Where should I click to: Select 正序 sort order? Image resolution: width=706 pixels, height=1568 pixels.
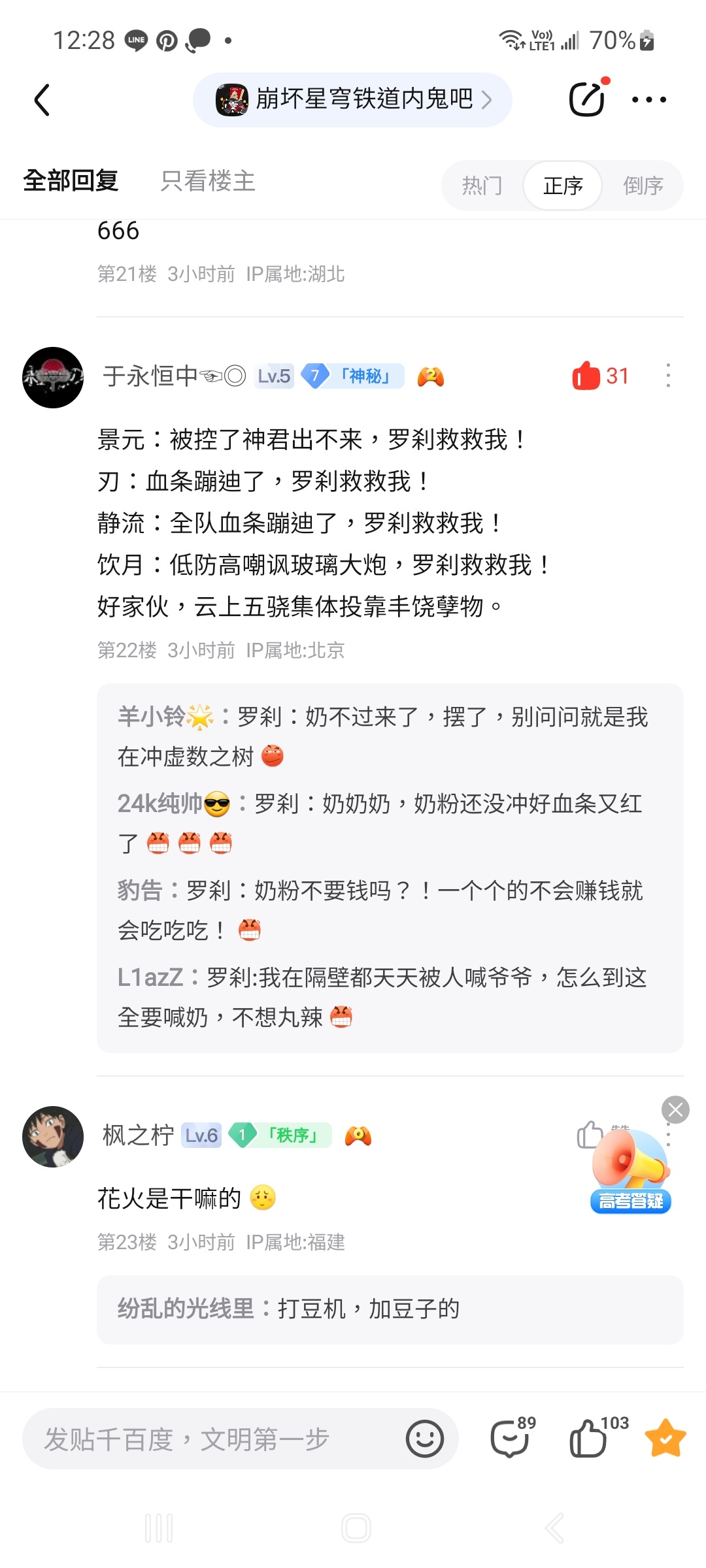click(563, 186)
